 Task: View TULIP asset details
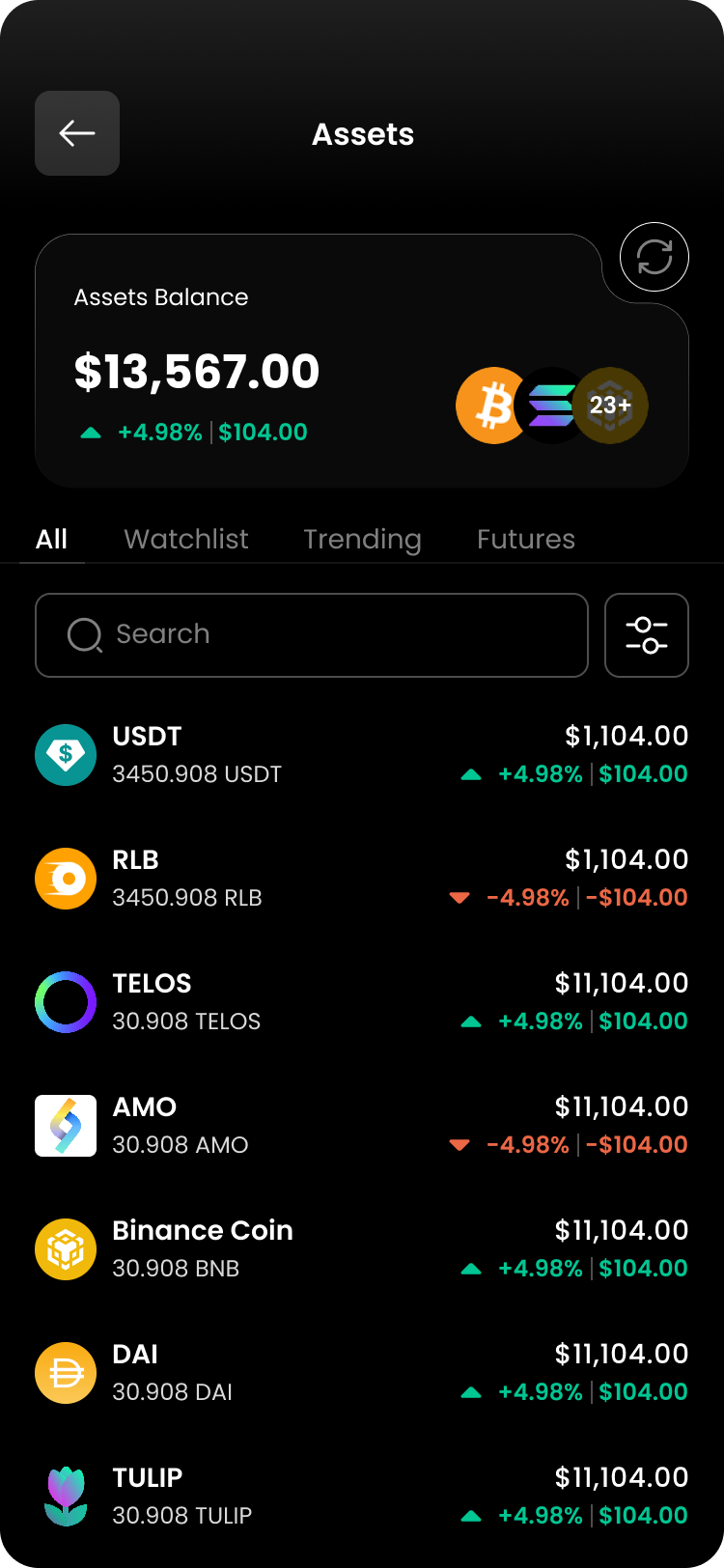point(361,1497)
